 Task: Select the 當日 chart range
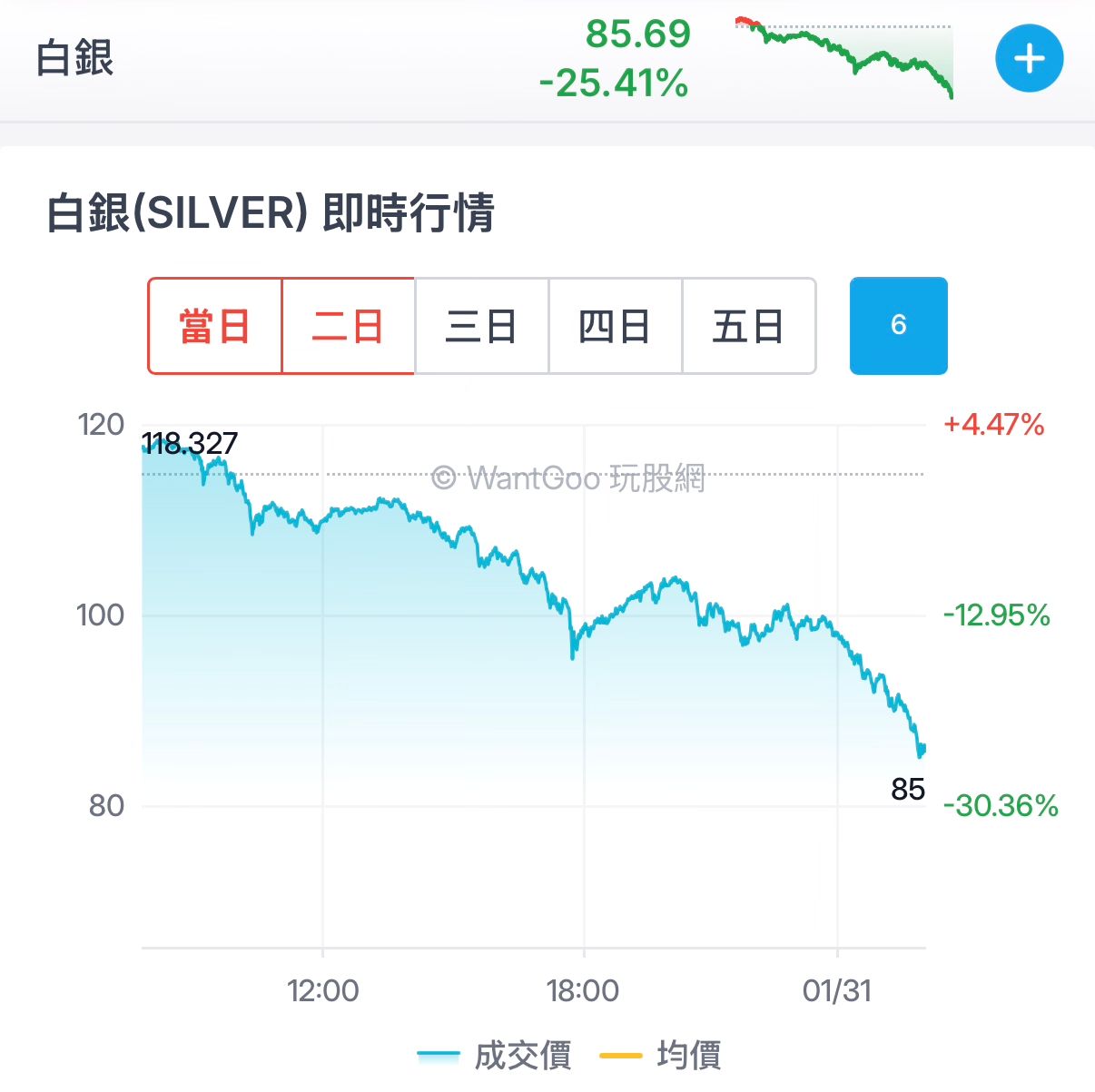pos(214,326)
